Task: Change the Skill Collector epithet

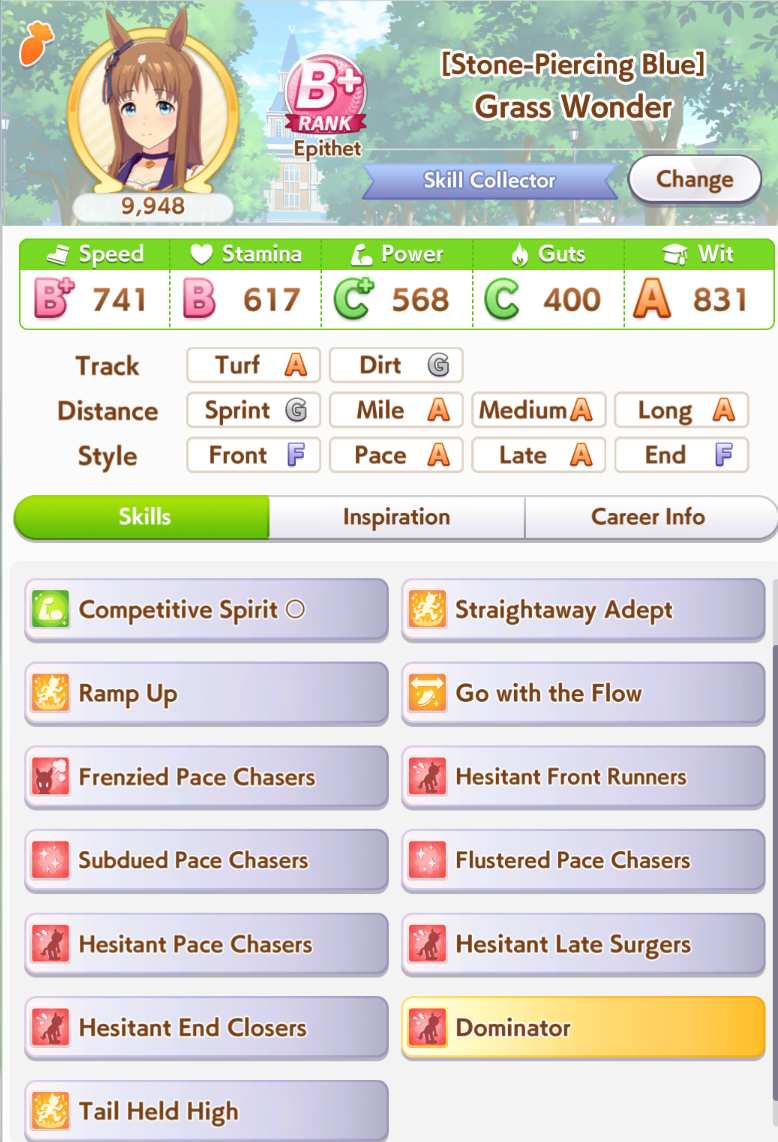Action: (x=694, y=180)
